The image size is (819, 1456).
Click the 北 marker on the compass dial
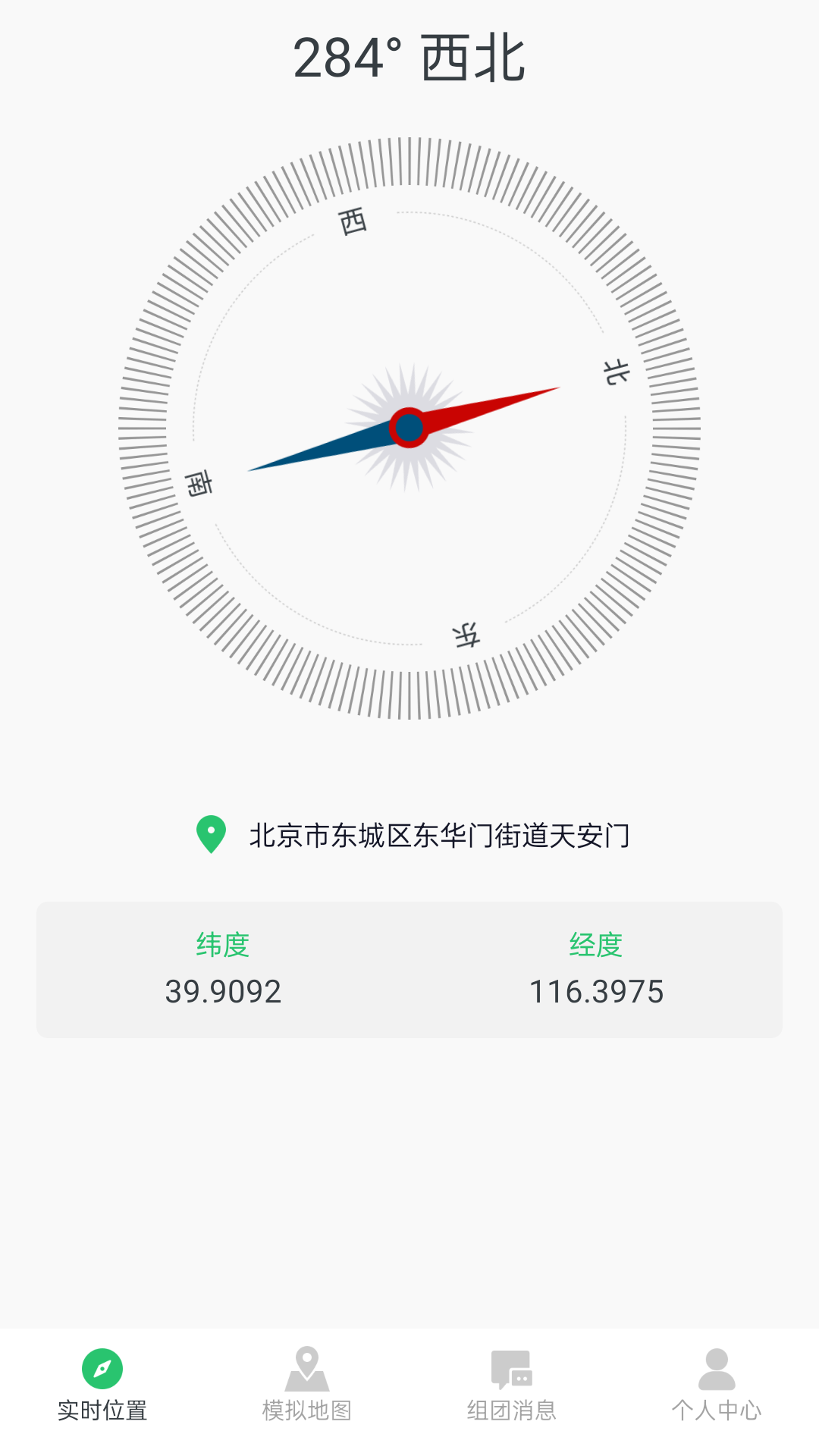[x=614, y=370]
